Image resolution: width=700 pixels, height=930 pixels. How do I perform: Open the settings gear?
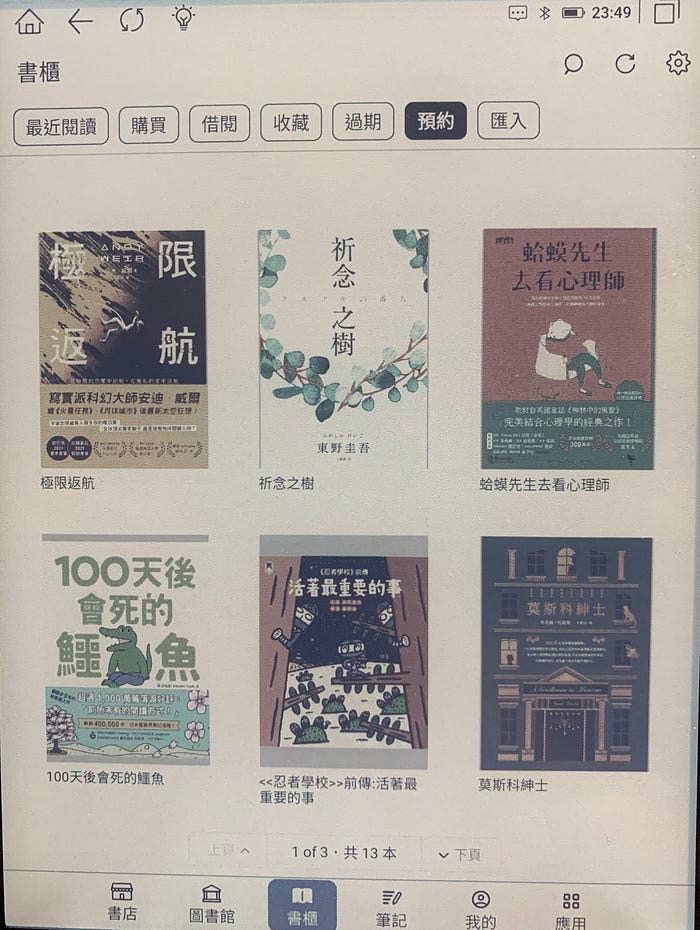(678, 63)
